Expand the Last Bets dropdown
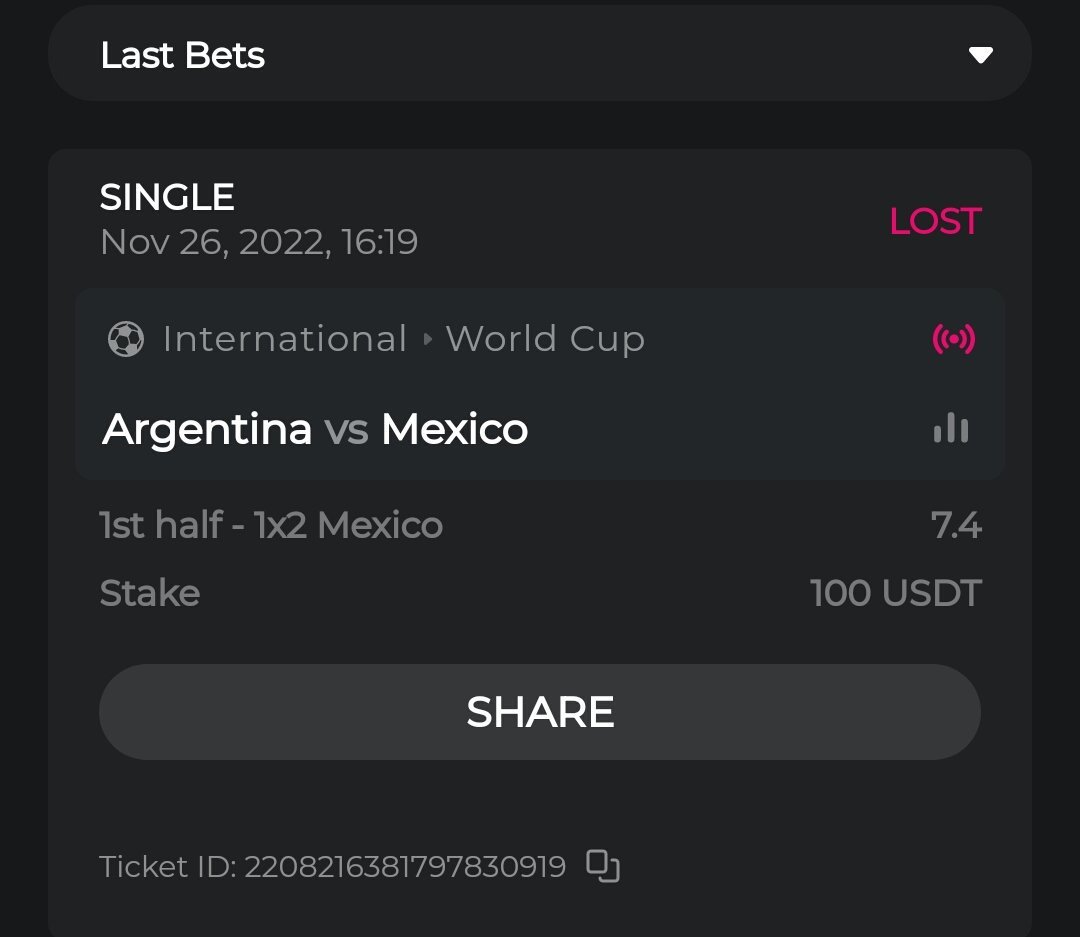 [980, 55]
